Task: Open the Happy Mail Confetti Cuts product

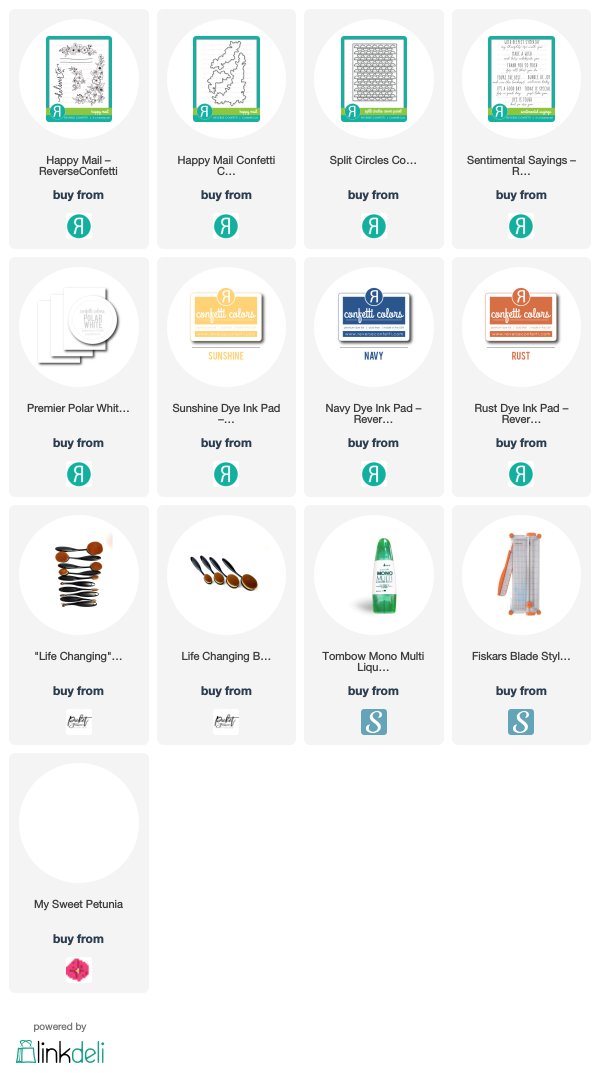Action: (x=226, y=129)
